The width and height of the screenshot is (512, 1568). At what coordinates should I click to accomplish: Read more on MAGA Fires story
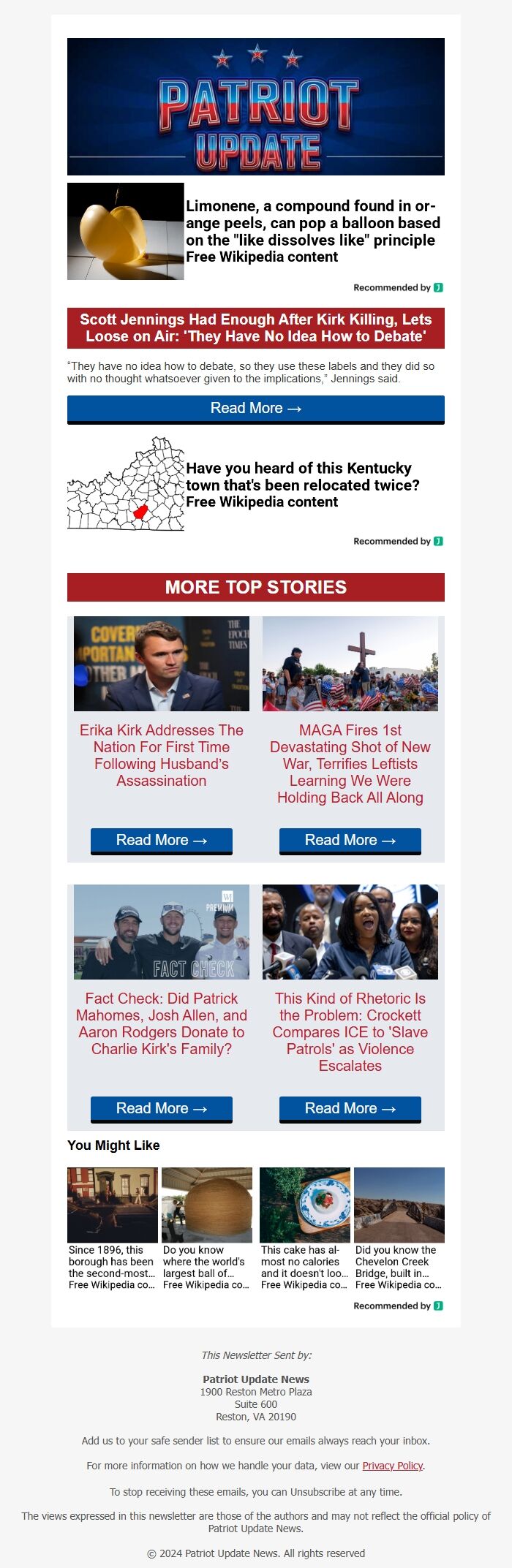pyautogui.click(x=350, y=841)
